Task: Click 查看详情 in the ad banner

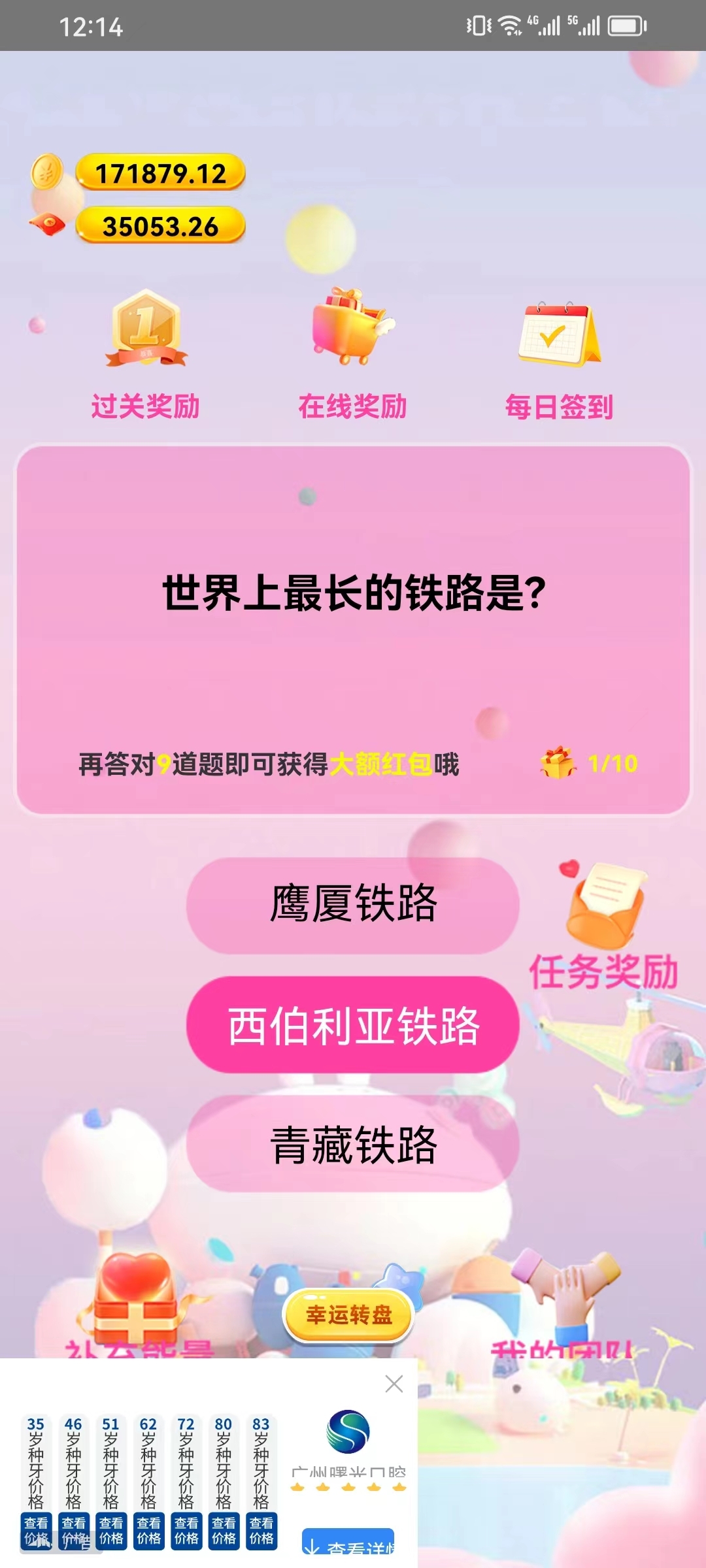Action: tap(348, 1542)
